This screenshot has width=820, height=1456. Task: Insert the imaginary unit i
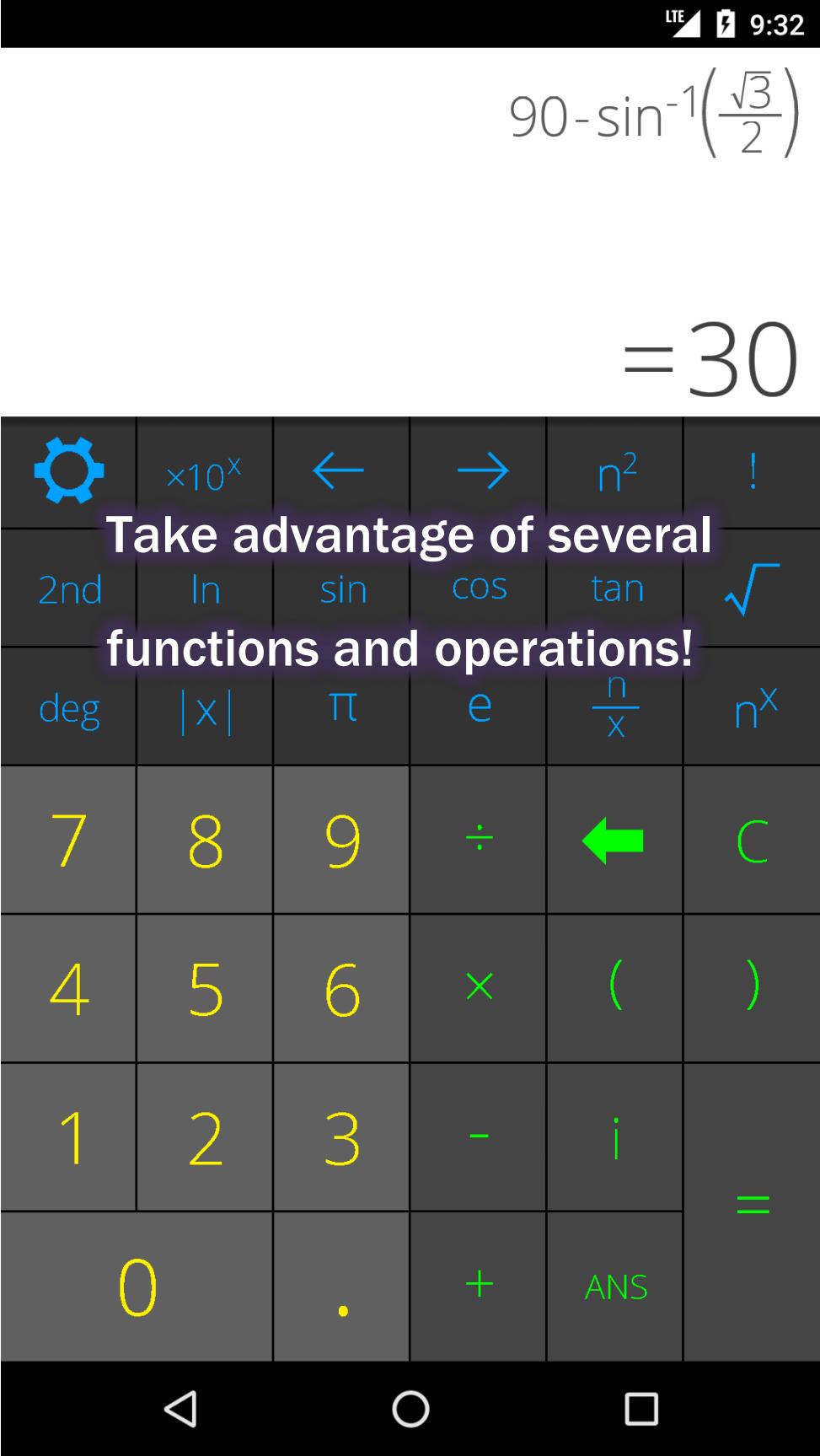tap(615, 1137)
